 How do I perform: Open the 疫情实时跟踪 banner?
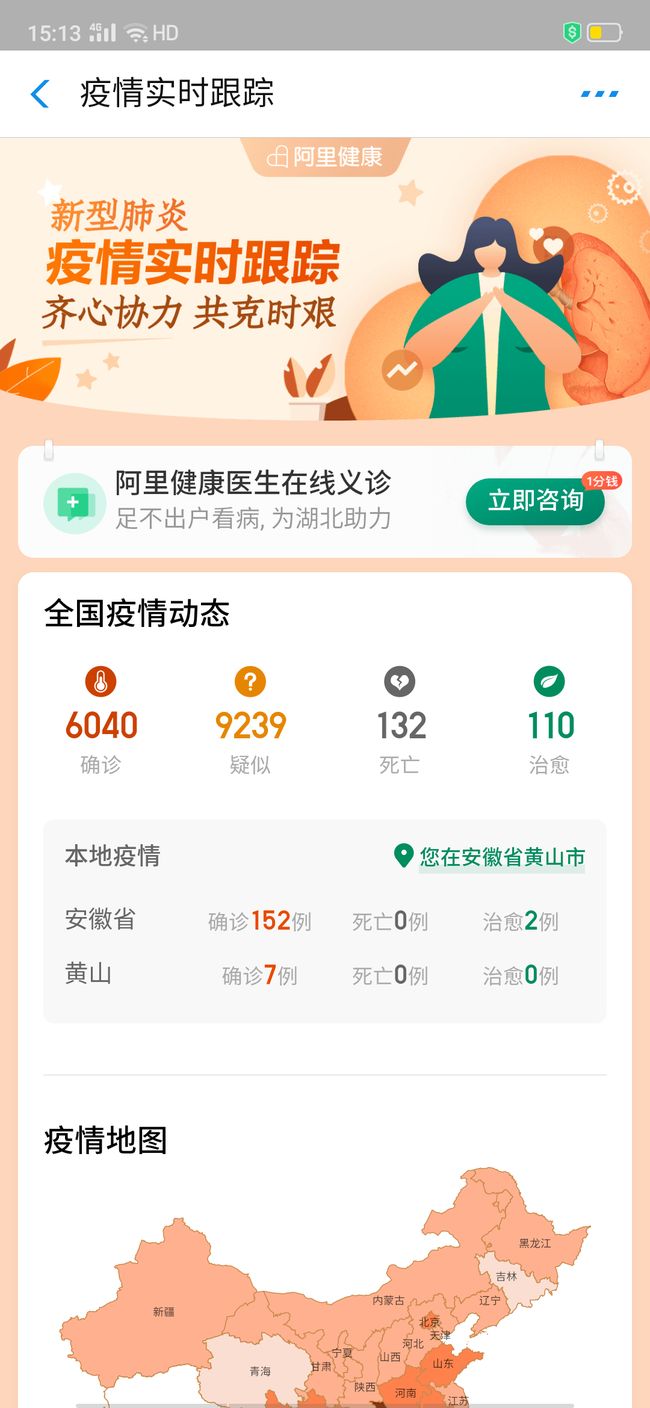coord(325,278)
